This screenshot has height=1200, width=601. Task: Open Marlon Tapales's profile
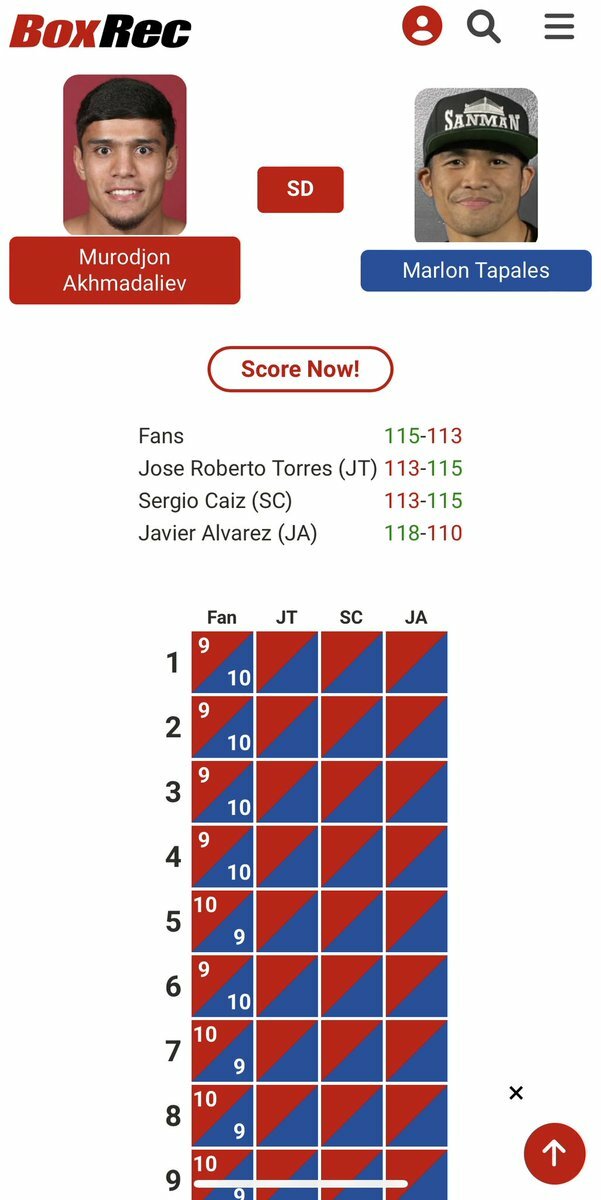point(476,270)
